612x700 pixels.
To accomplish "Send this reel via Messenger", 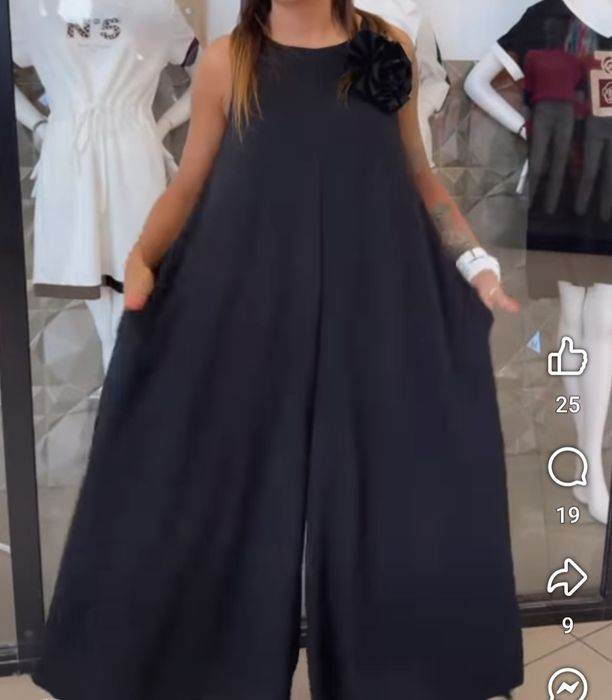I will point(567,686).
